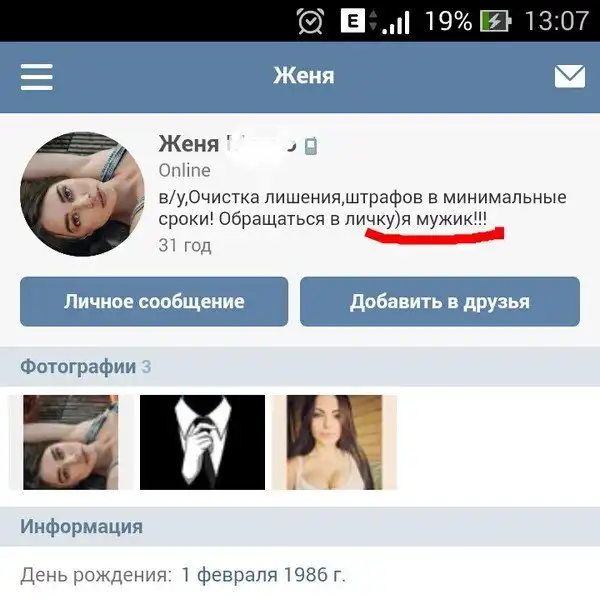This screenshot has width=600, height=599.
Task: Open the messages envelope icon
Action: pos(570,77)
